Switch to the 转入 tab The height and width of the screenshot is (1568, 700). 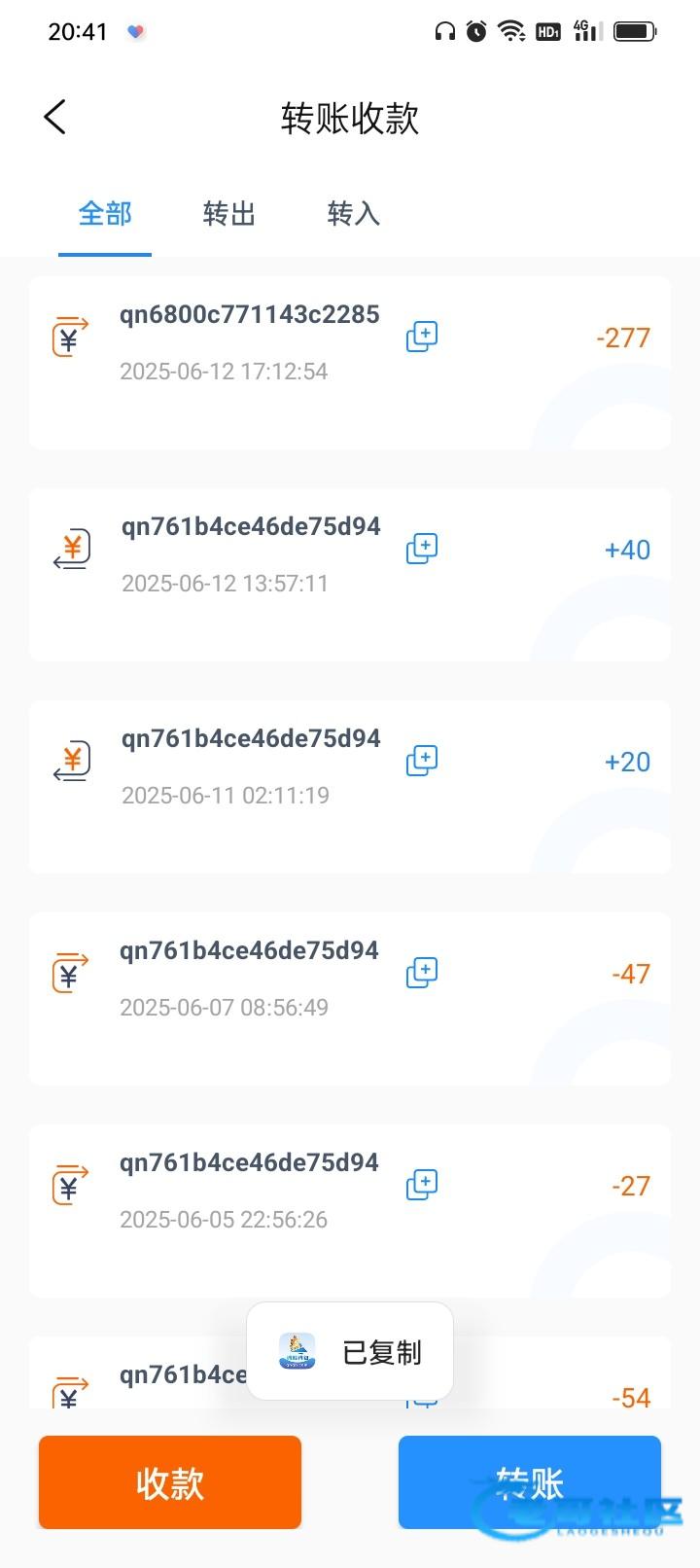tap(353, 213)
